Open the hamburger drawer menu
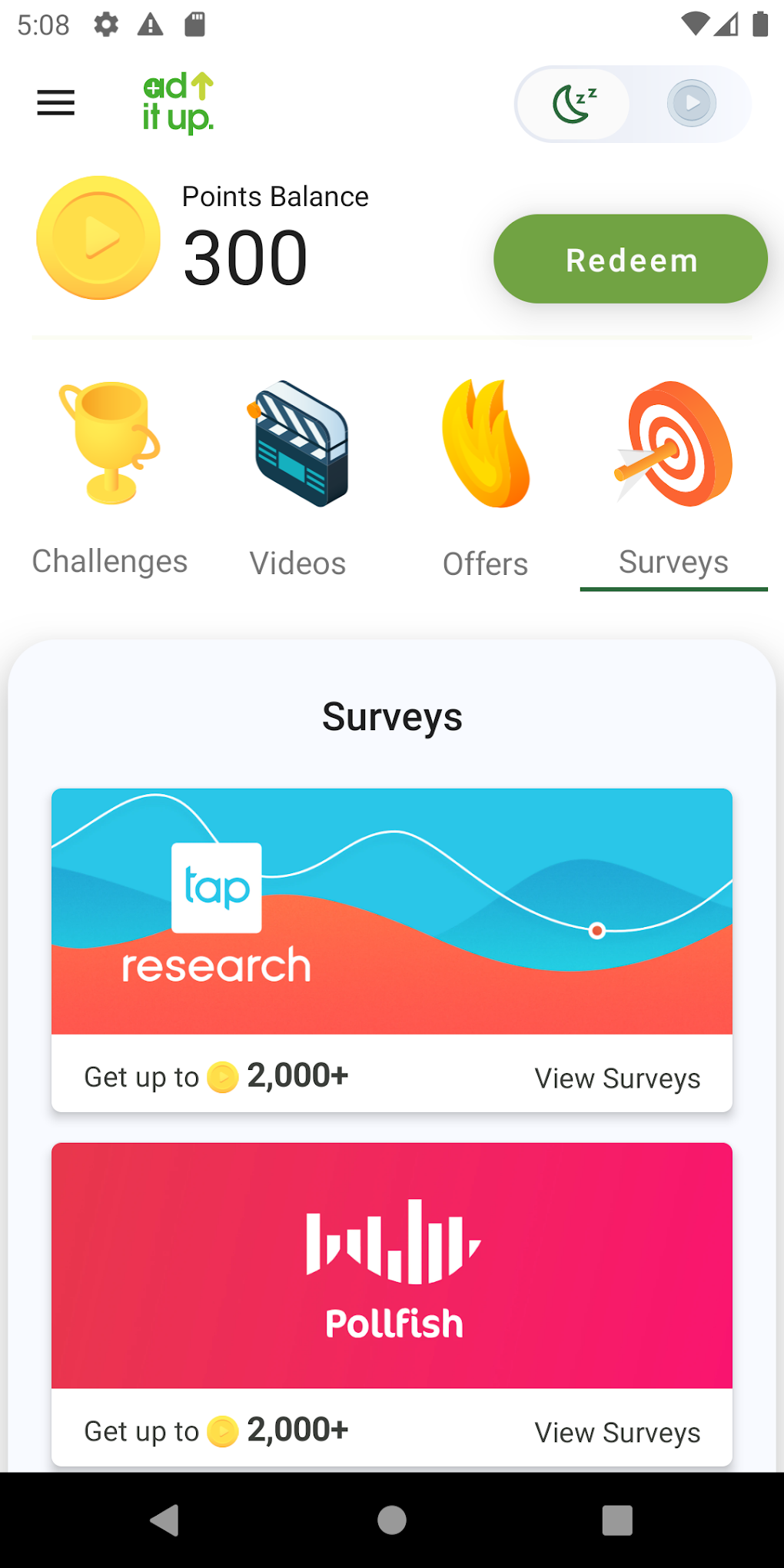784x1568 pixels. tap(56, 103)
